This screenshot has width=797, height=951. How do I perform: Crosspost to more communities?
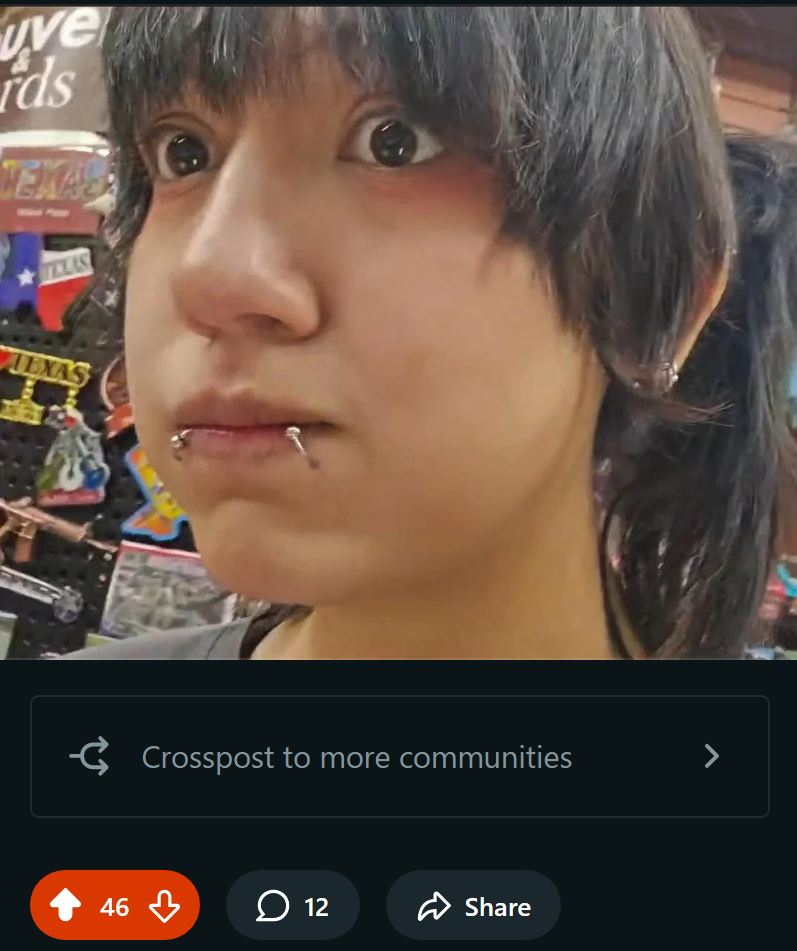(399, 757)
